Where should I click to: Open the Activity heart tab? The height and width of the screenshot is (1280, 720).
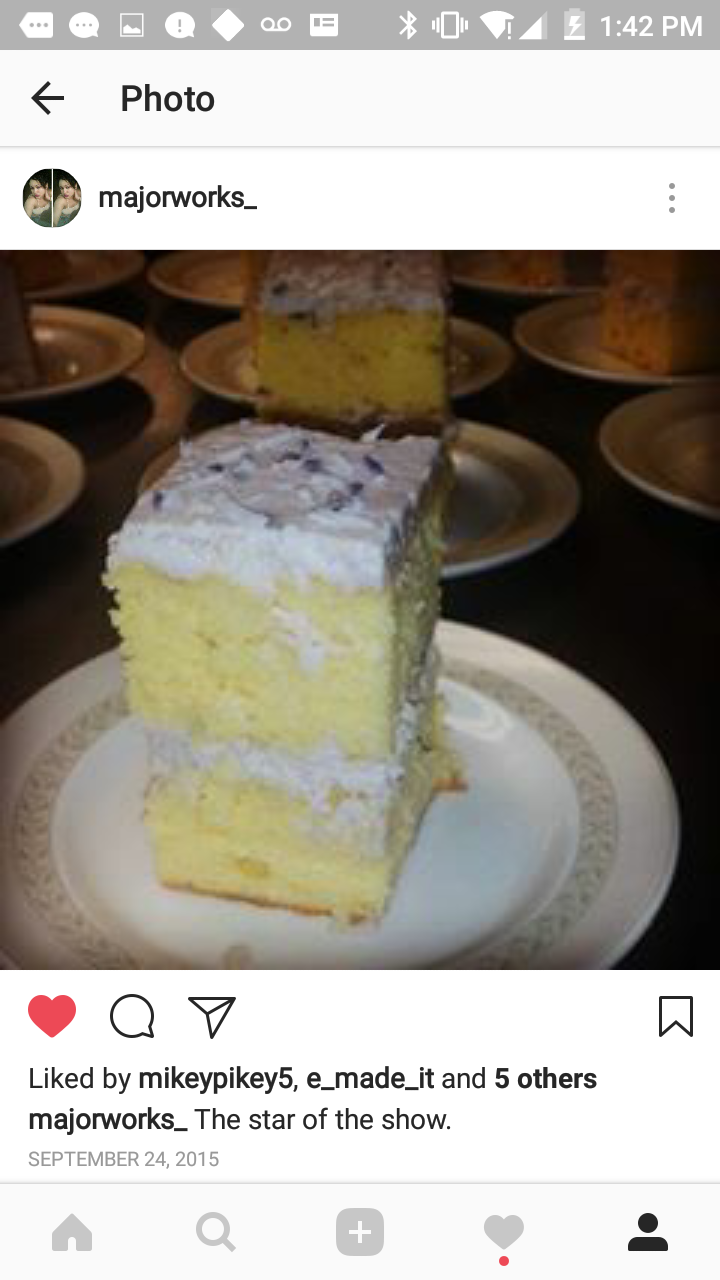click(x=504, y=1232)
